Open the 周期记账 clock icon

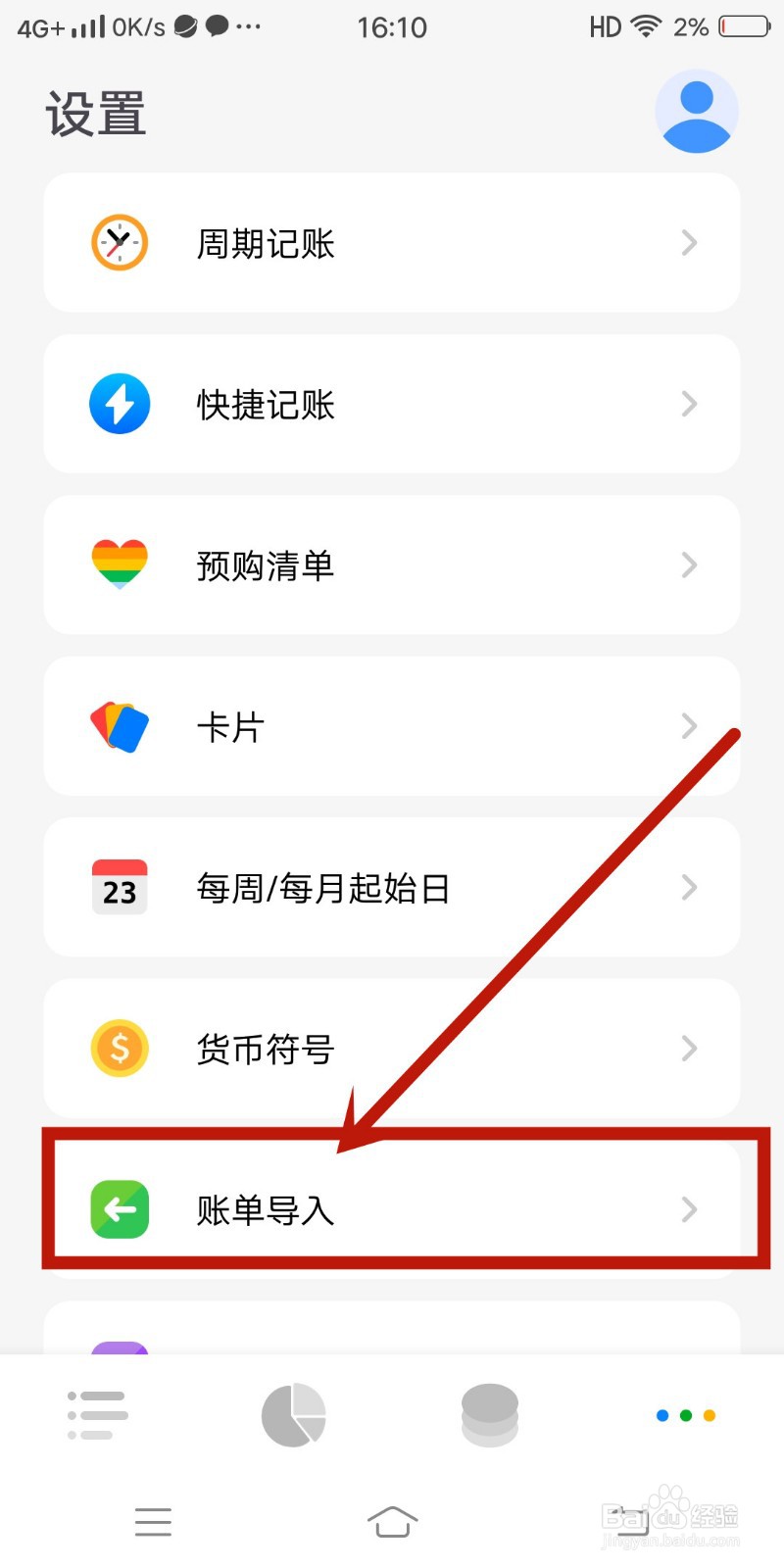click(x=119, y=242)
